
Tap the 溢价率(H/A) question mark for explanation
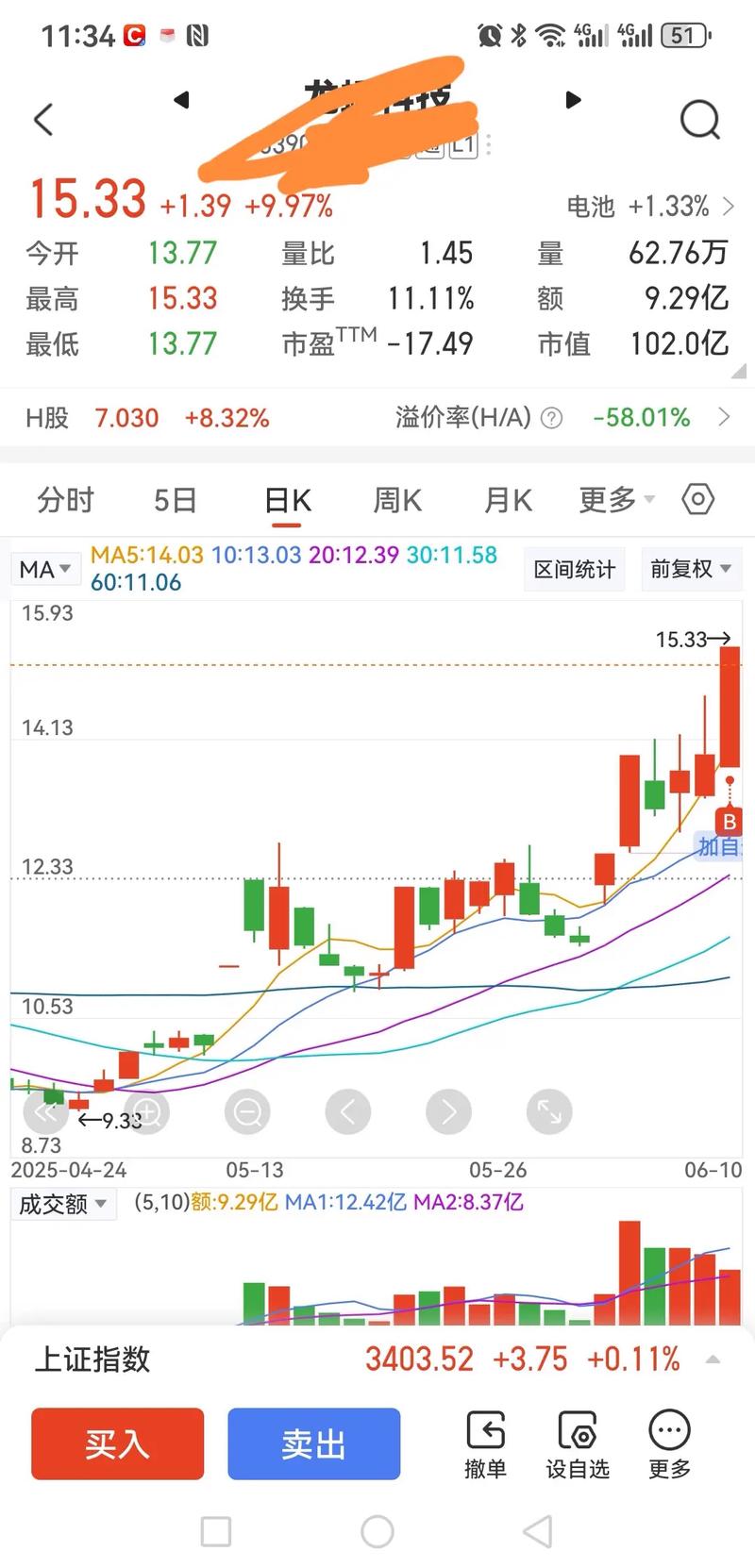[550, 418]
